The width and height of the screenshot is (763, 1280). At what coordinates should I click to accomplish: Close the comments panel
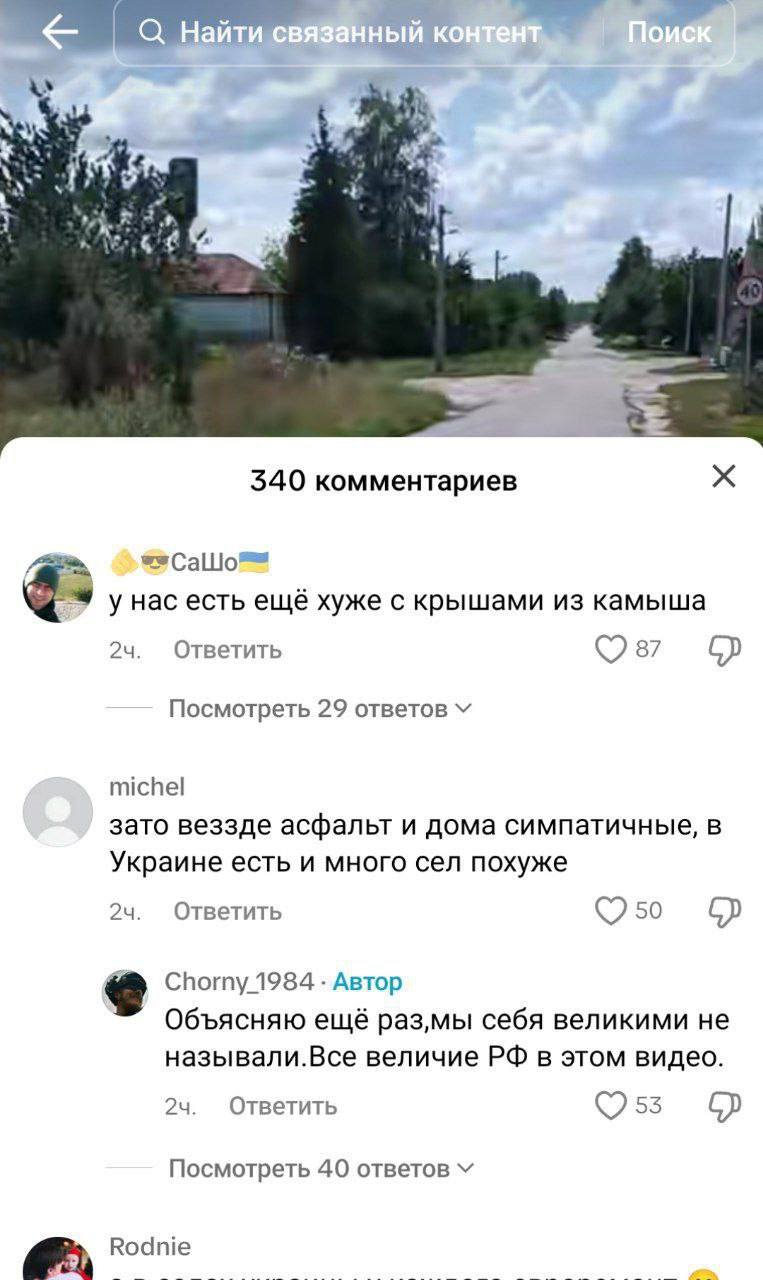[724, 477]
